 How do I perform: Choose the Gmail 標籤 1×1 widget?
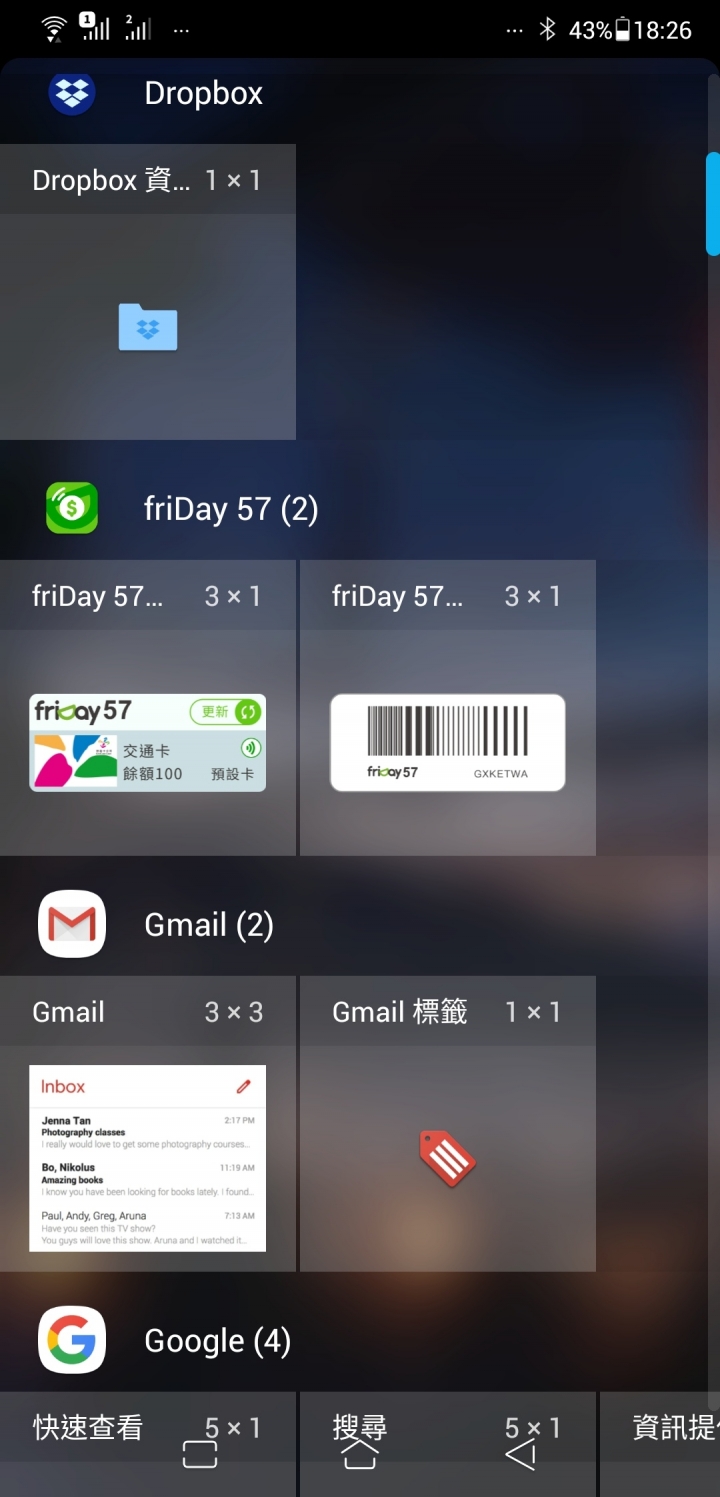[x=447, y=1157]
